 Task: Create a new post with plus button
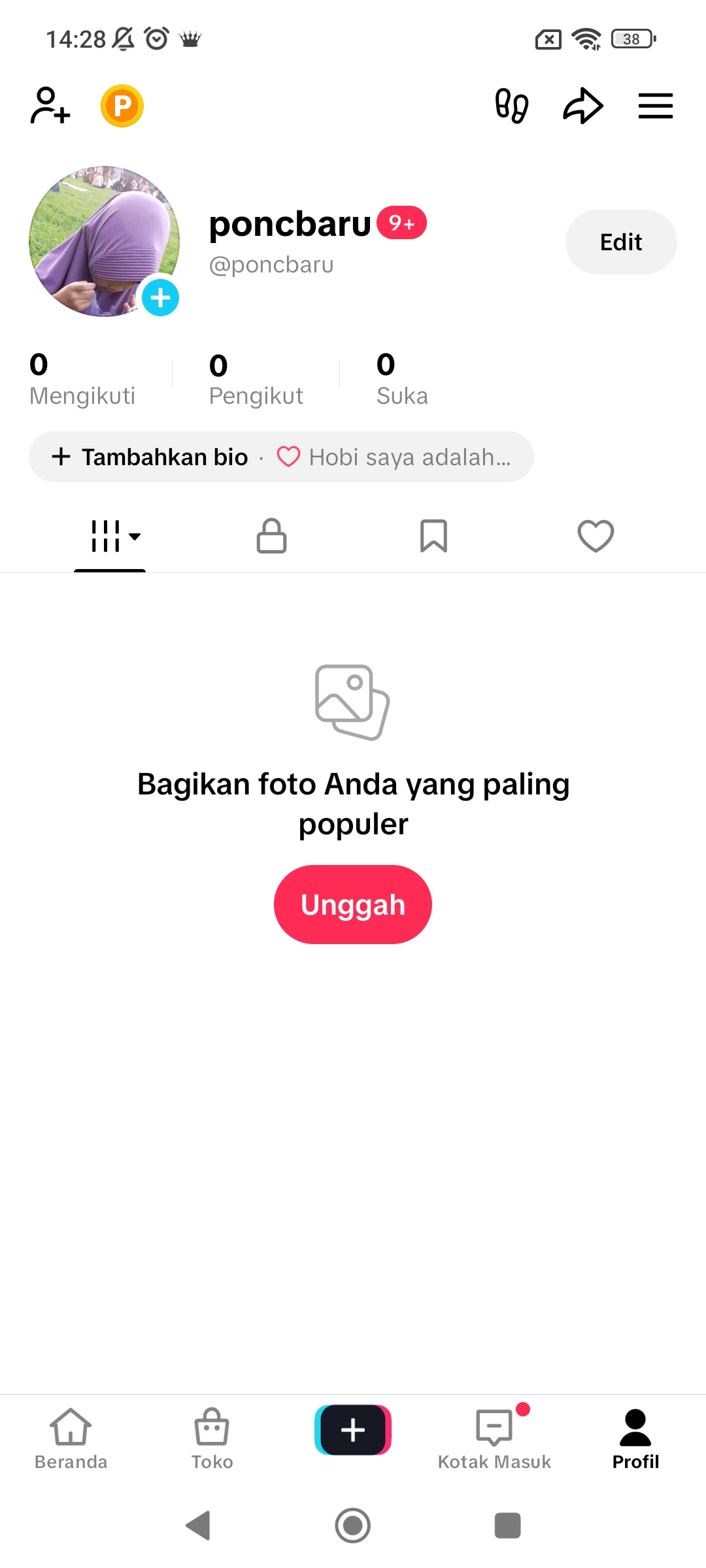click(353, 1430)
